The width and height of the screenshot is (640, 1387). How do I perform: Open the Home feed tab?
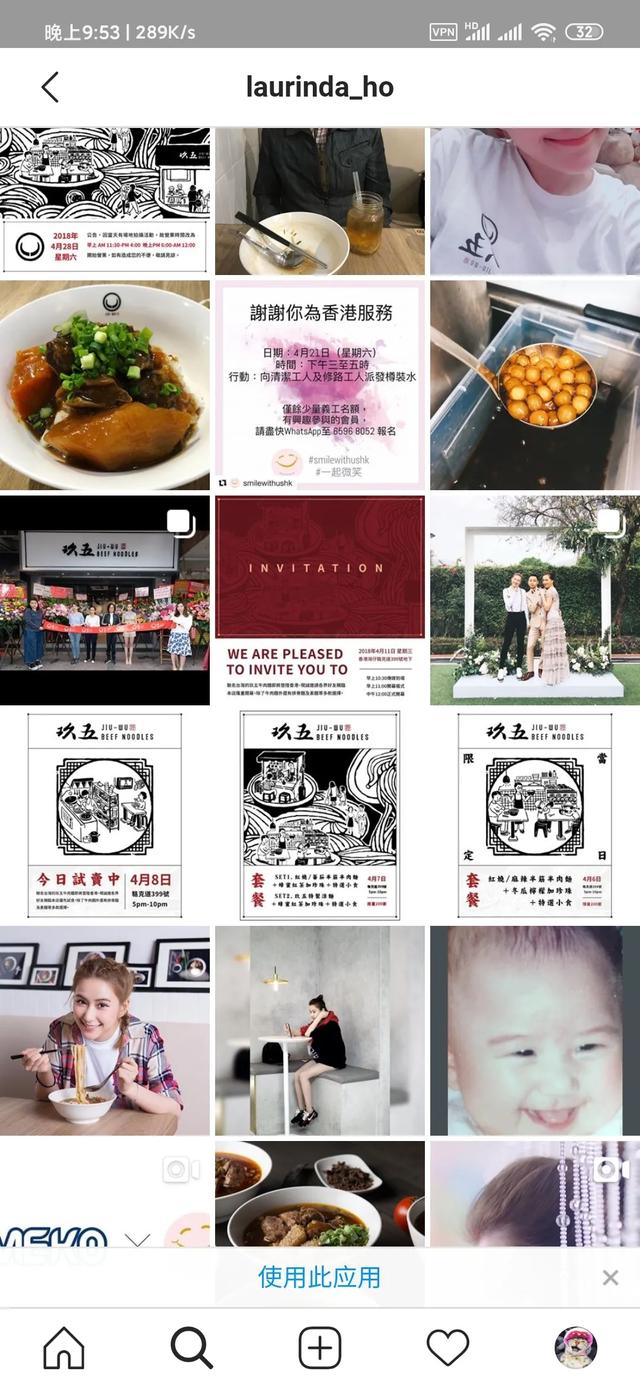(64, 1348)
